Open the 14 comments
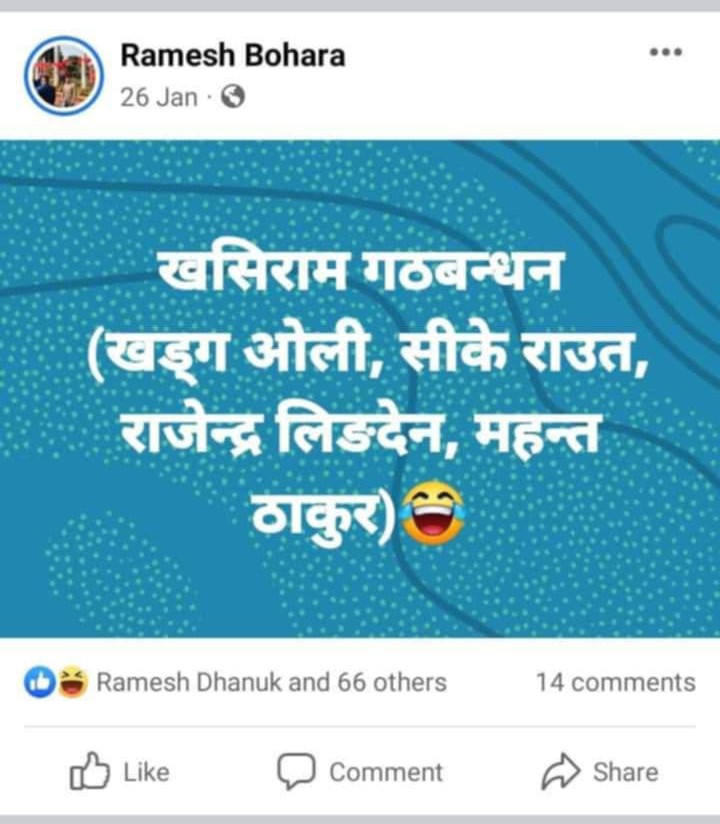The height and width of the screenshot is (824, 720). (x=615, y=683)
